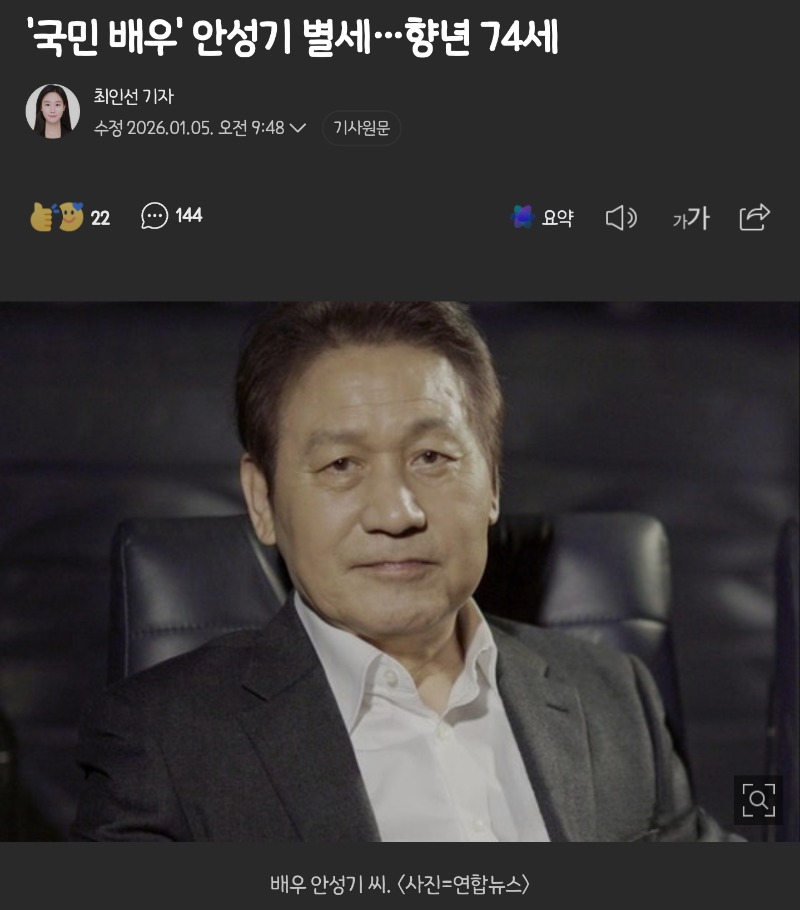Share this article
This screenshot has height=910, width=800.
coord(754,217)
